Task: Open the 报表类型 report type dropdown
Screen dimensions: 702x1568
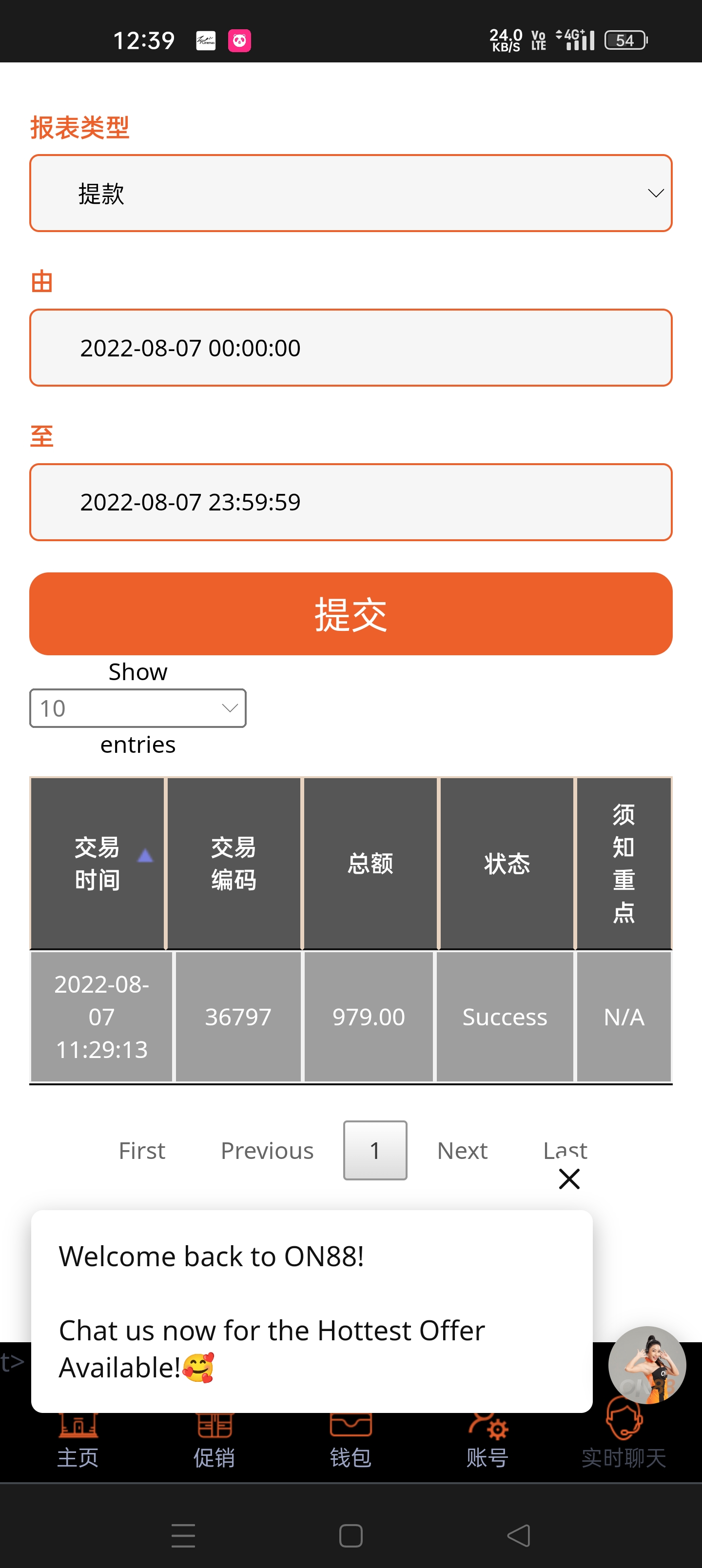Action: [x=351, y=193]
